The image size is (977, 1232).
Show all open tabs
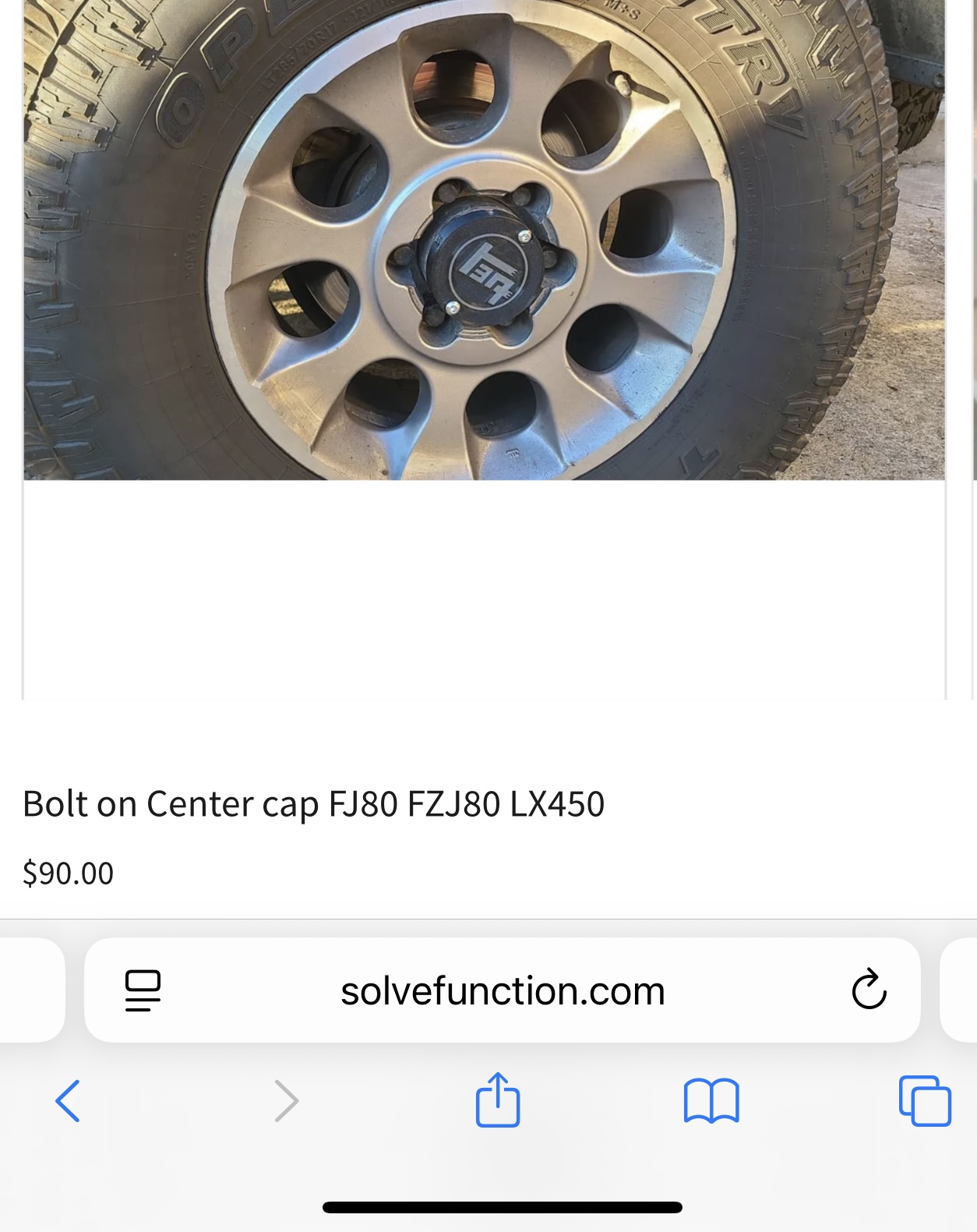pos(925,1101)
